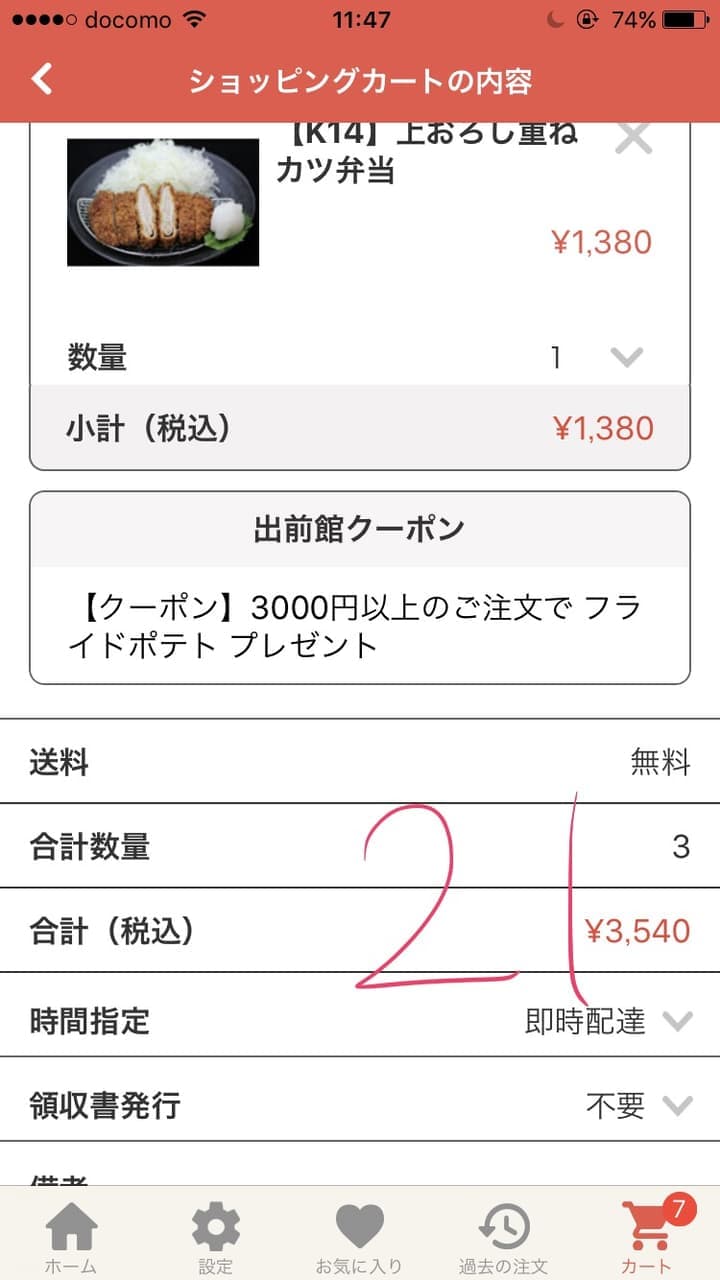Screen dimensions: 720x1280
Task: Tap the 出前館クーポン coupon banner
Action: click(360, 530)
